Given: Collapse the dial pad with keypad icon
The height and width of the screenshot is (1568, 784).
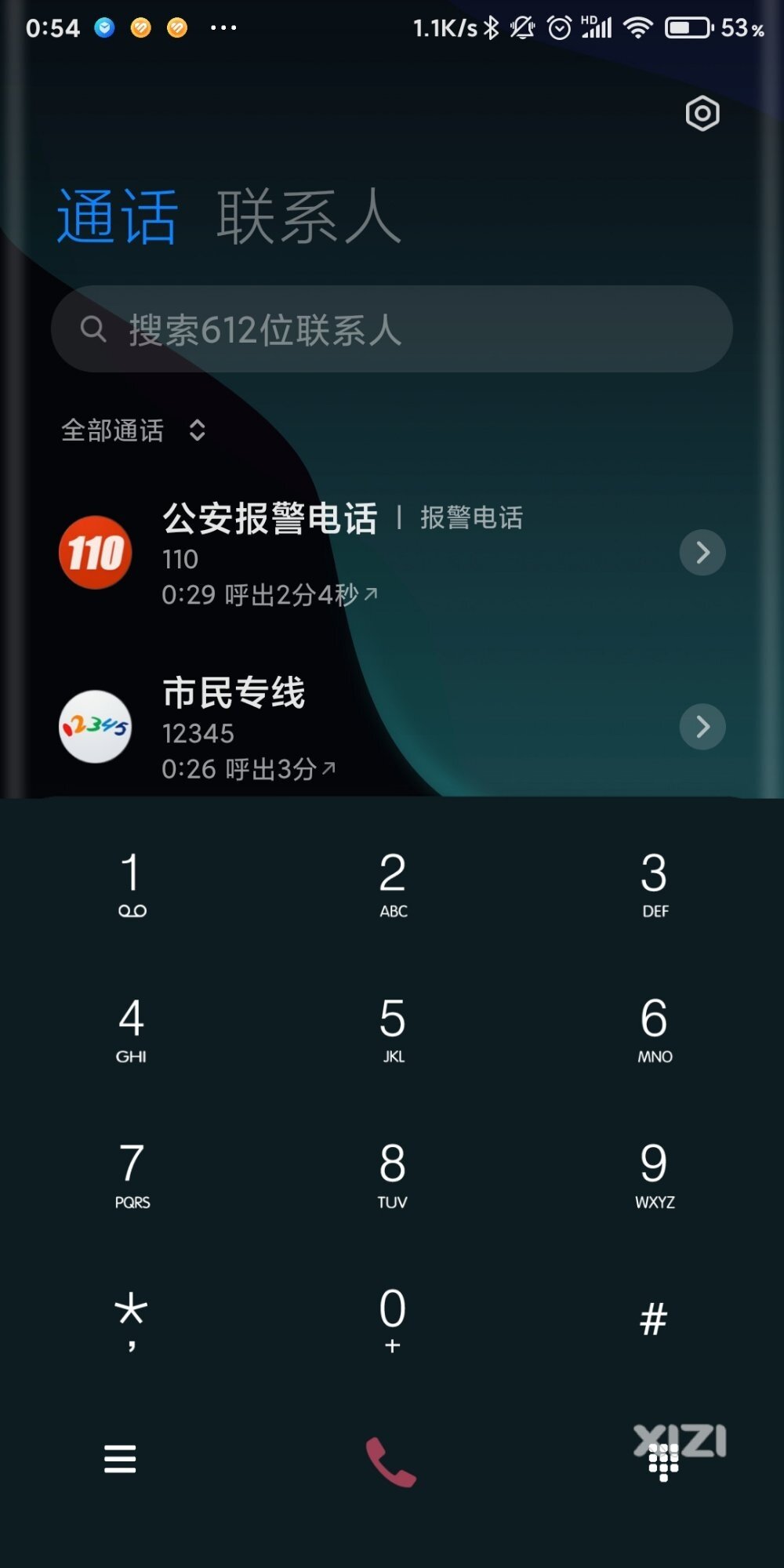Looking at the screenshot, I should click(x=663, y=1461).
